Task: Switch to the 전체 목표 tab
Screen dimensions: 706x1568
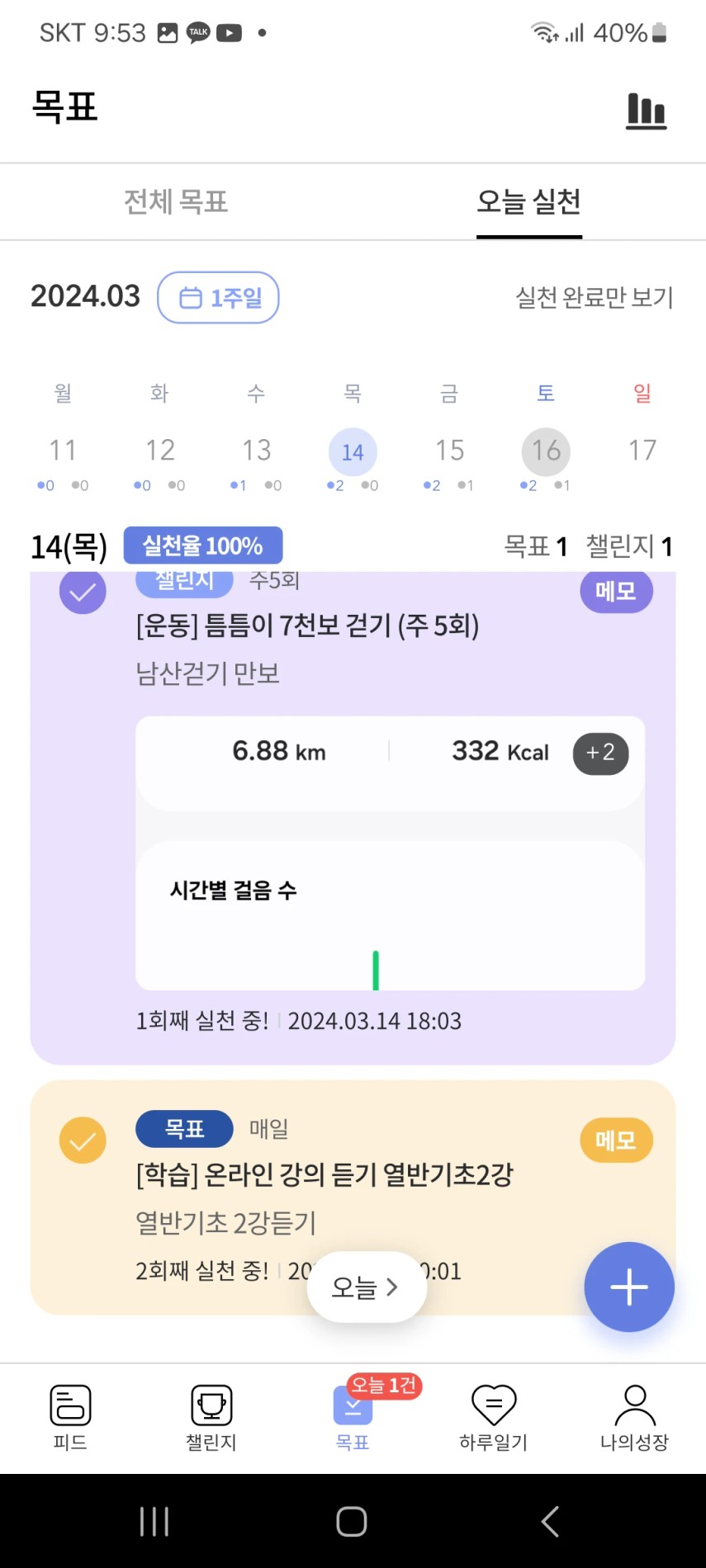Action: click(176, 202)
